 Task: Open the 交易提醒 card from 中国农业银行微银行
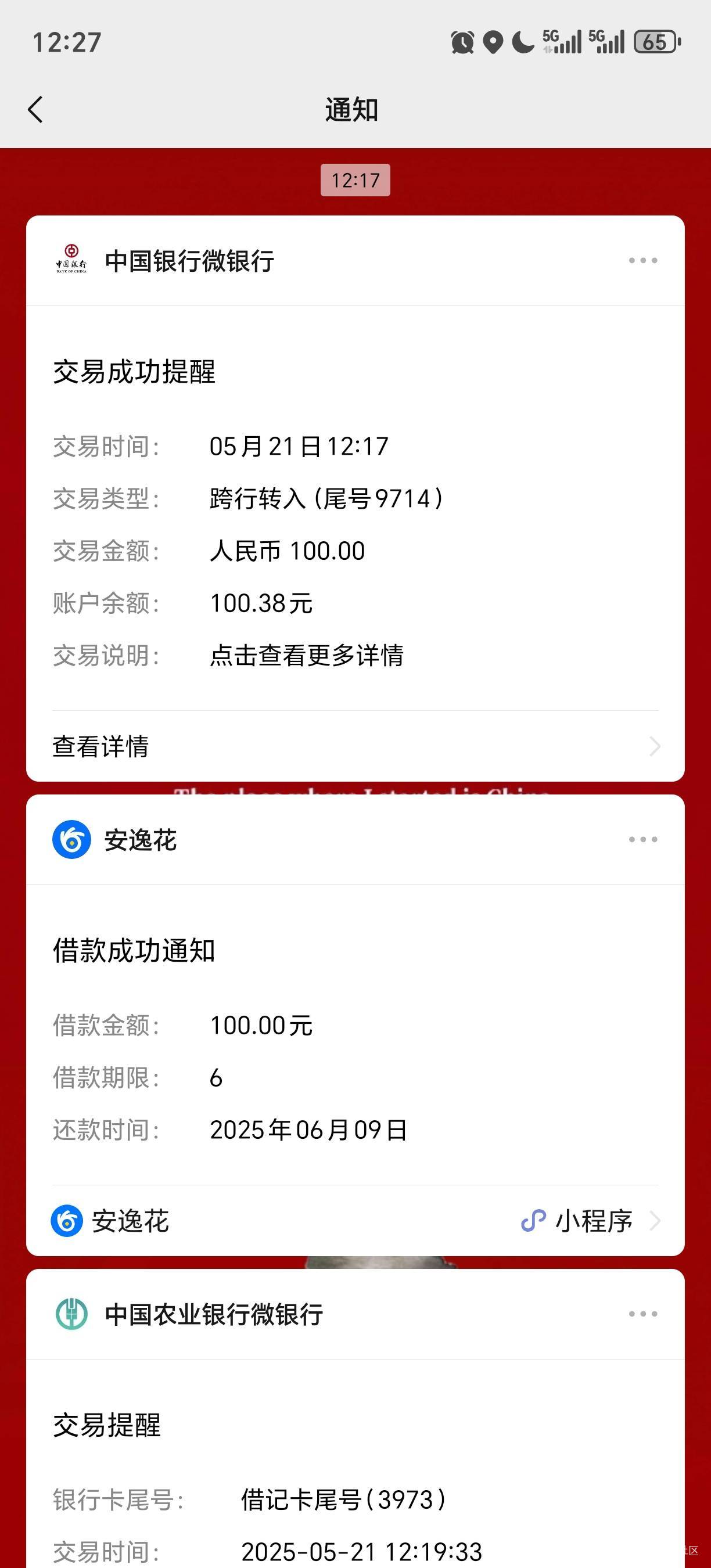pyautogui.click(x=355, y=1464)
